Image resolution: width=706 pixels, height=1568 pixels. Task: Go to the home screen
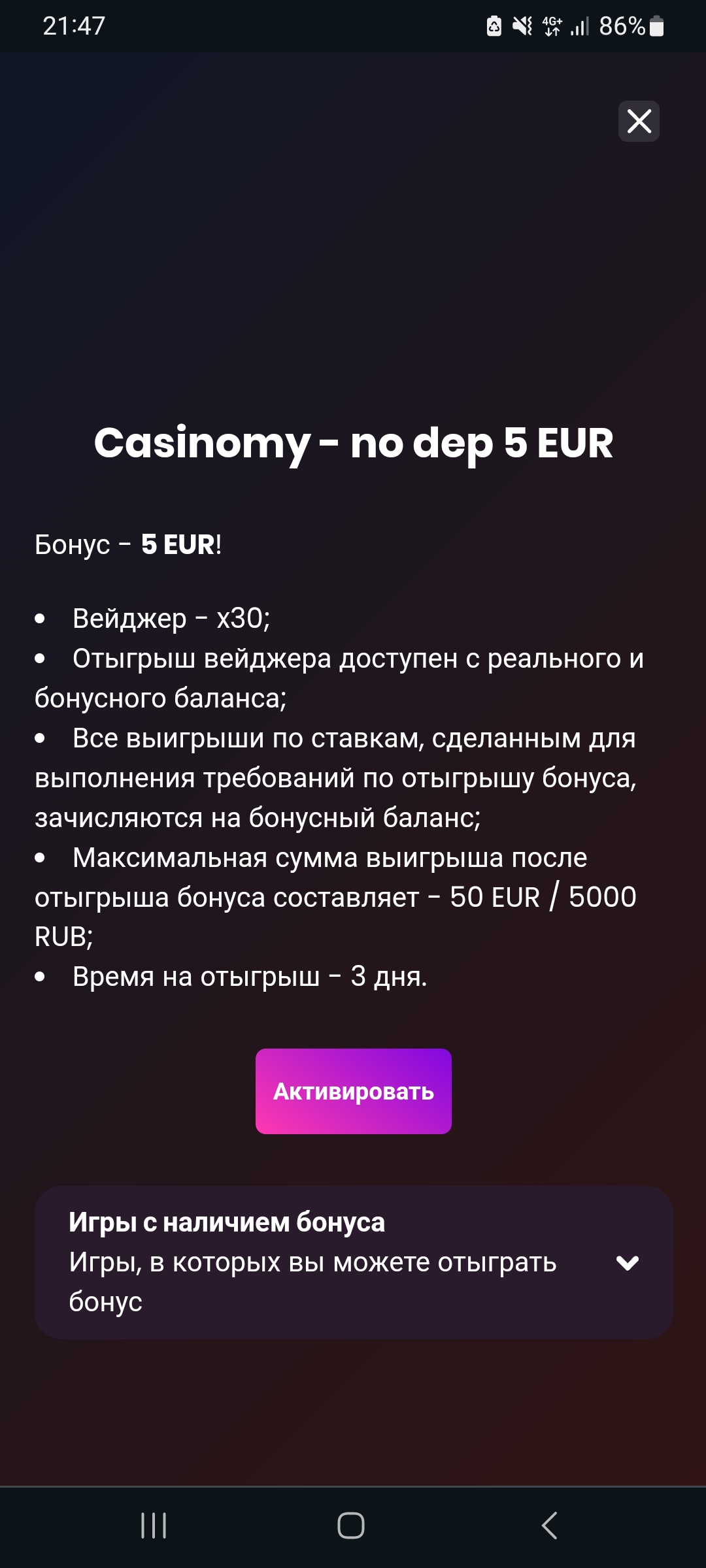click(x=351, y=1526)
